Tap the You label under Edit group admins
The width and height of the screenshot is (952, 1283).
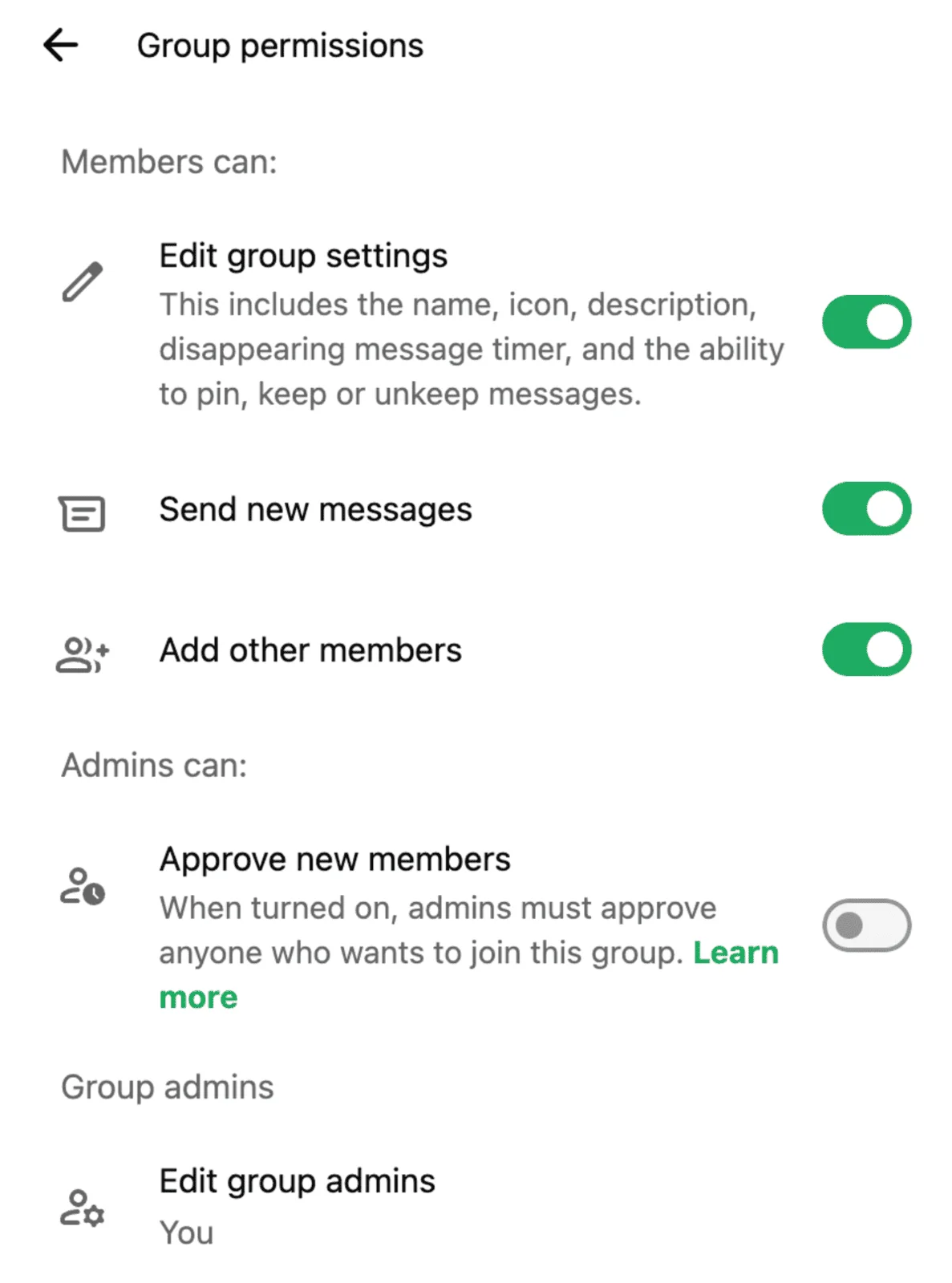coord(186,1232)
